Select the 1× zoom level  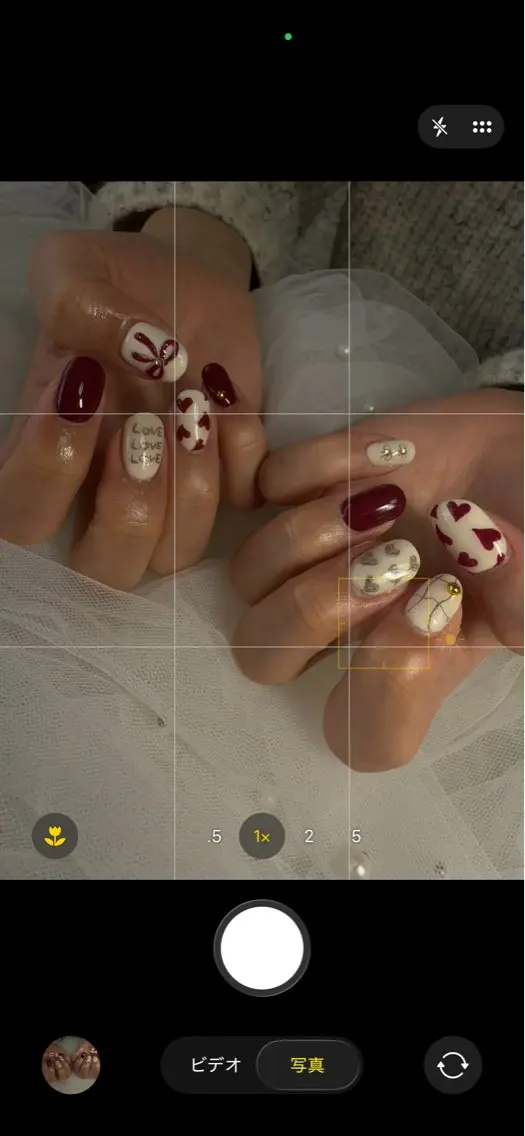coord(261,836)
